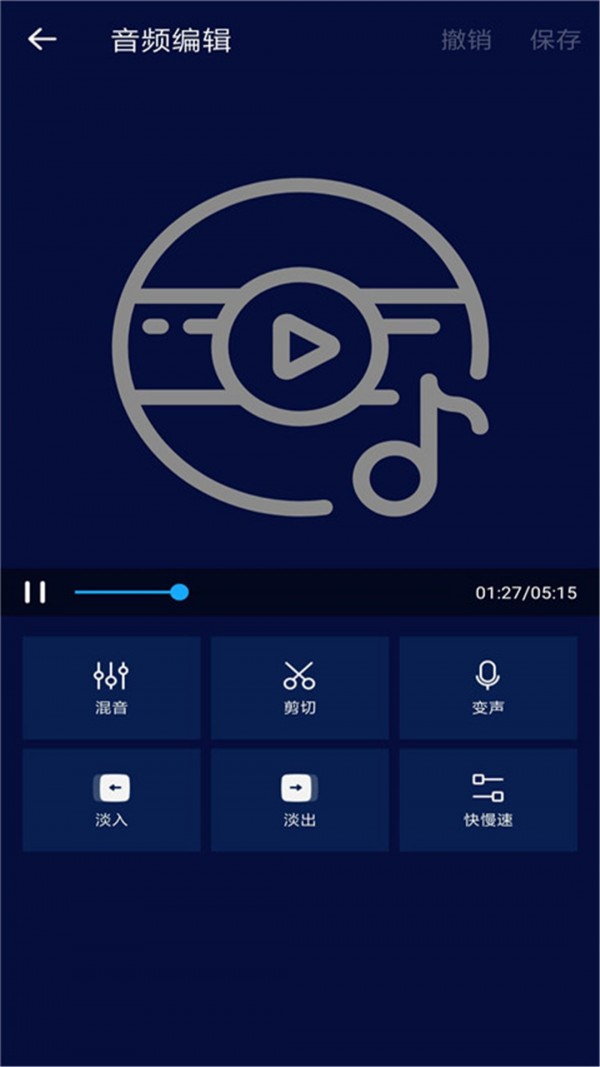Save the audio with 保存
Screen dimensions: 600x1067
point(555,40)
